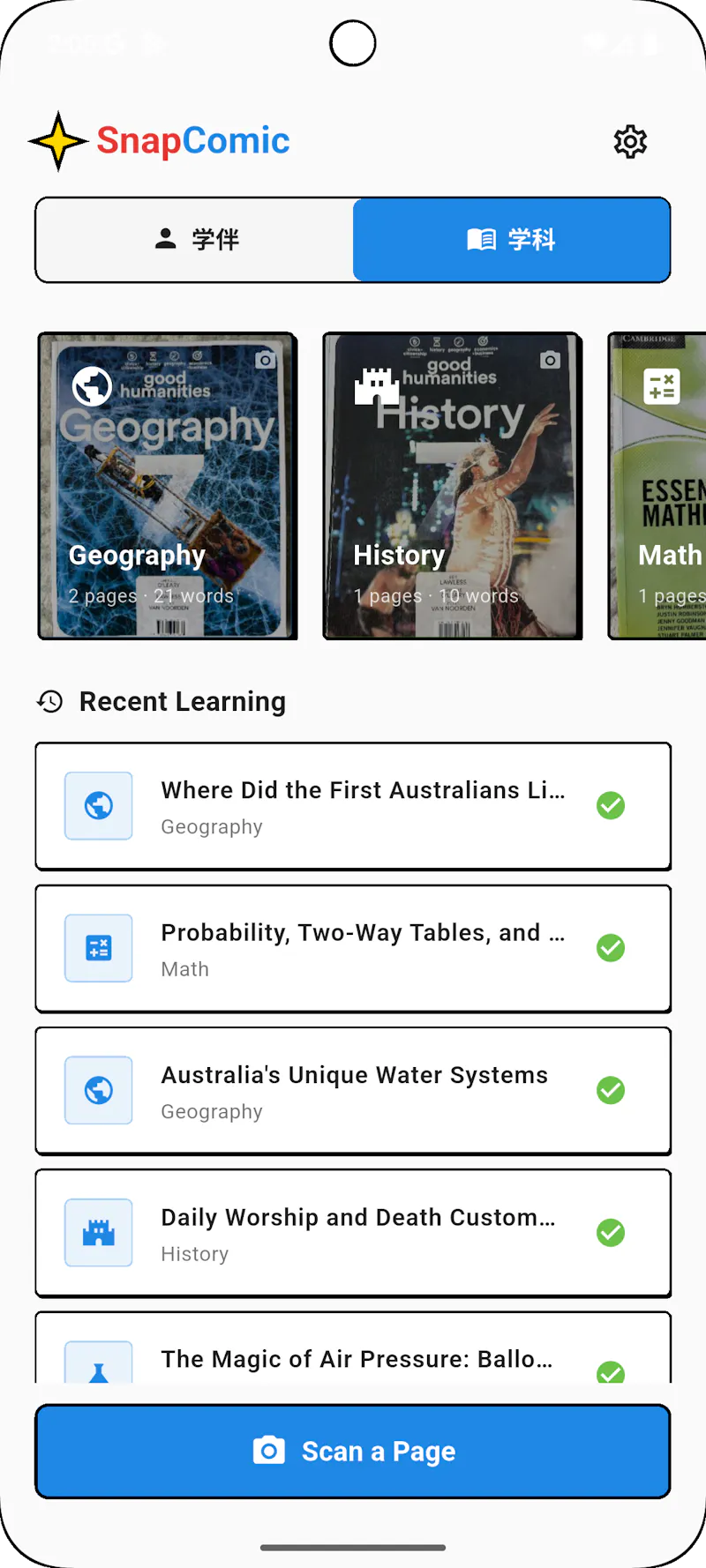
Task: Open the Math subject card
Action: coord(657,486)
